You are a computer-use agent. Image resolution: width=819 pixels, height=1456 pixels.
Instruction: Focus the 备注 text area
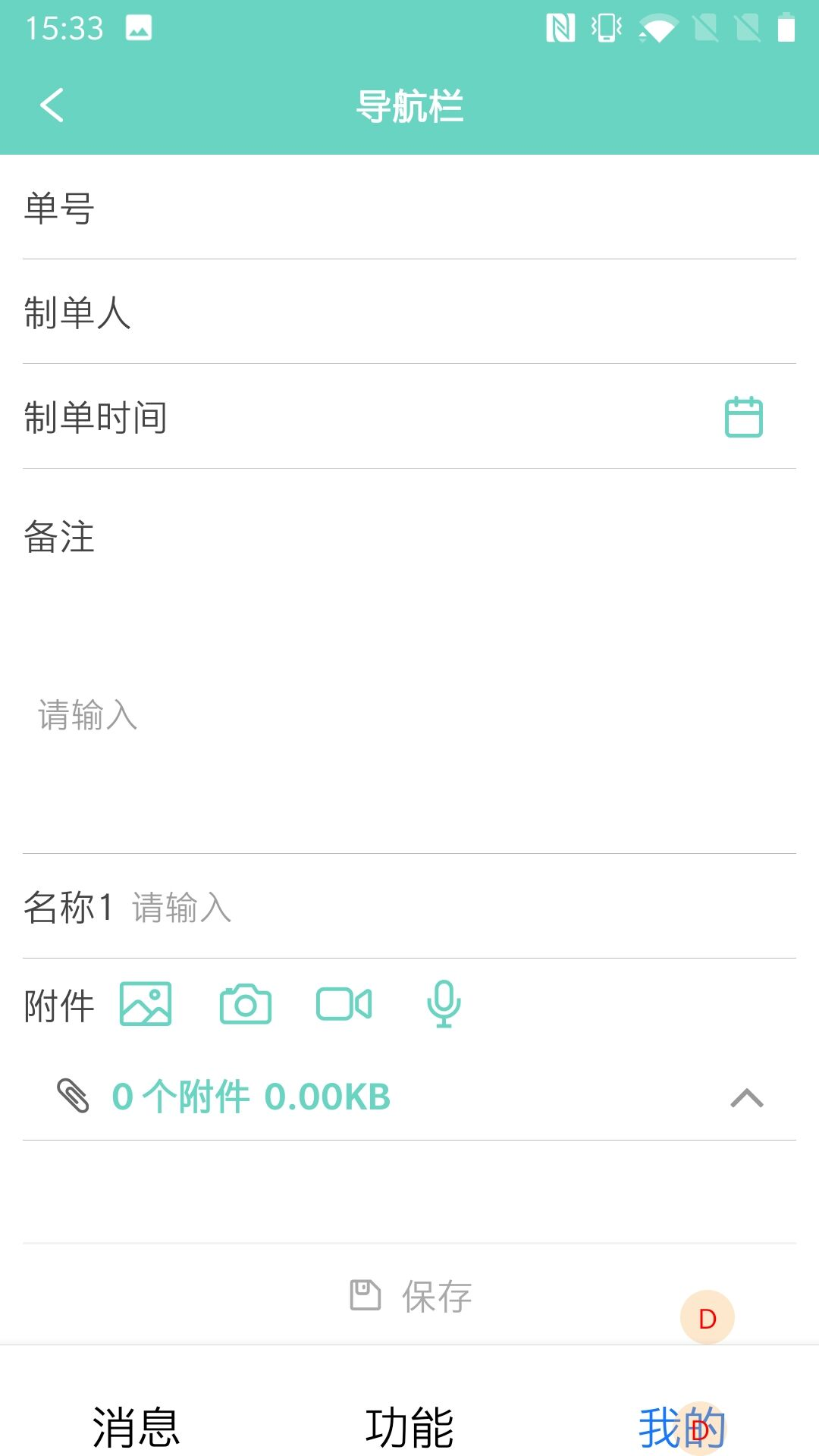(x=409, y=715)
